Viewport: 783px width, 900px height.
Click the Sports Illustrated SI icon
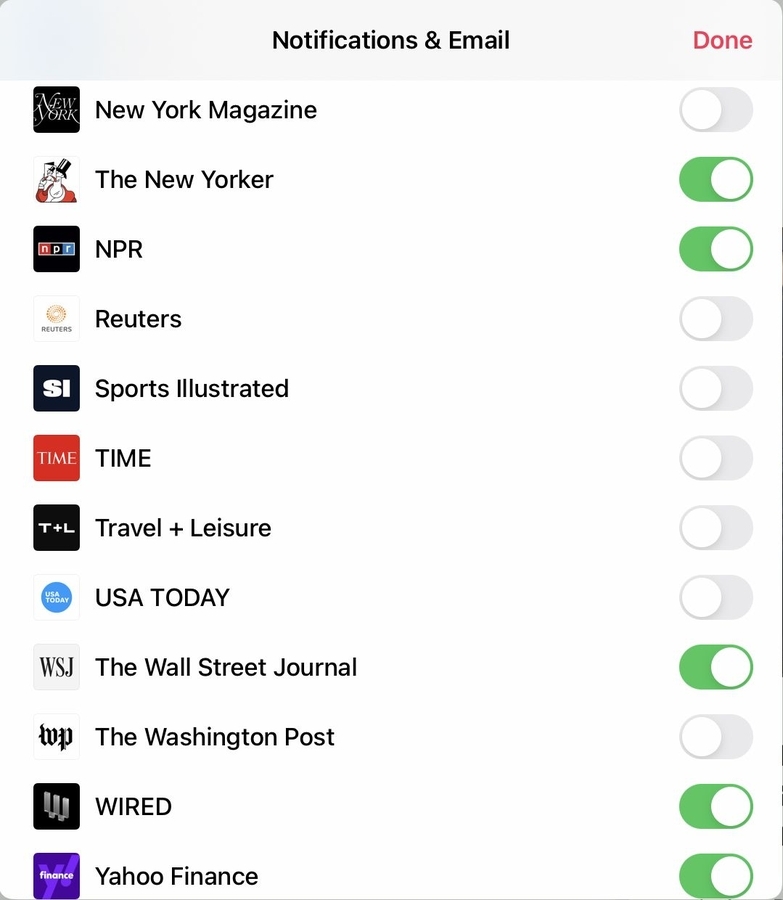point(56,388)
